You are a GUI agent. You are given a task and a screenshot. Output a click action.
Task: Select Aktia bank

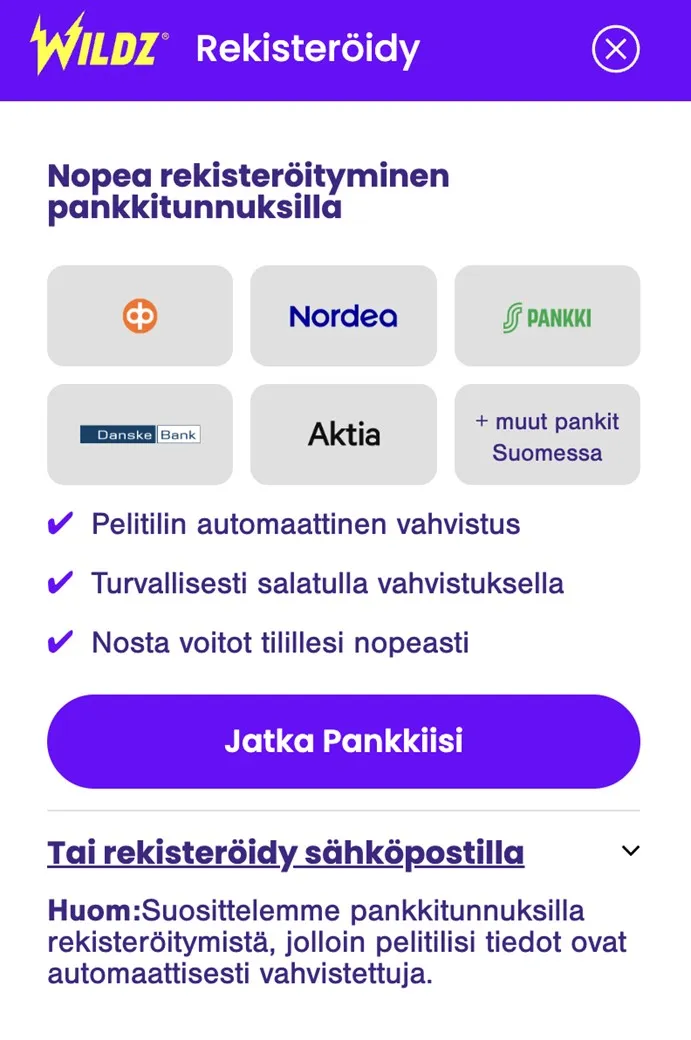(343, 434)
